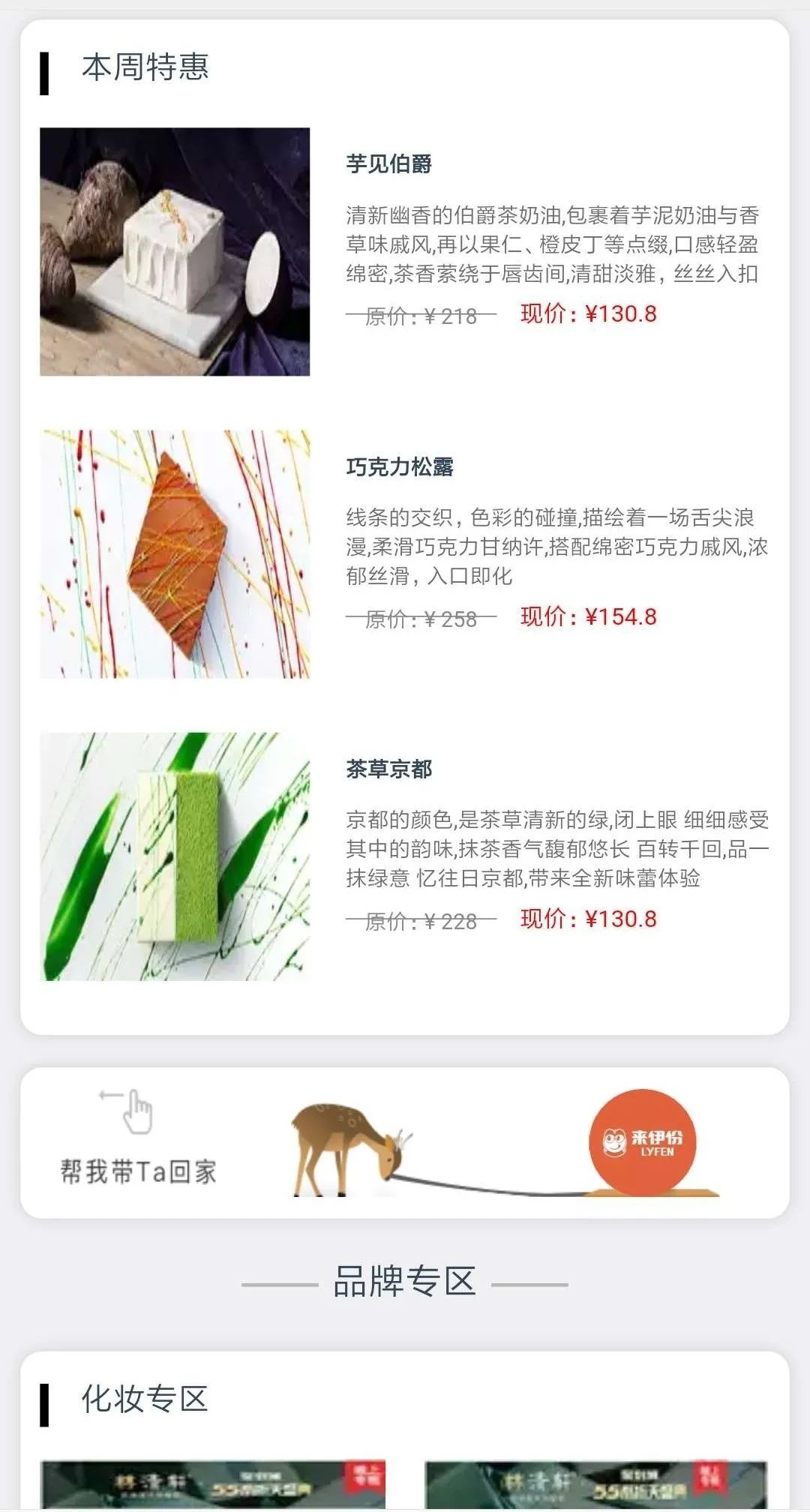This screenshot has height=1512, width=810.
Task: Open the 巧克力松露 product link
Action: click(402, 465)
